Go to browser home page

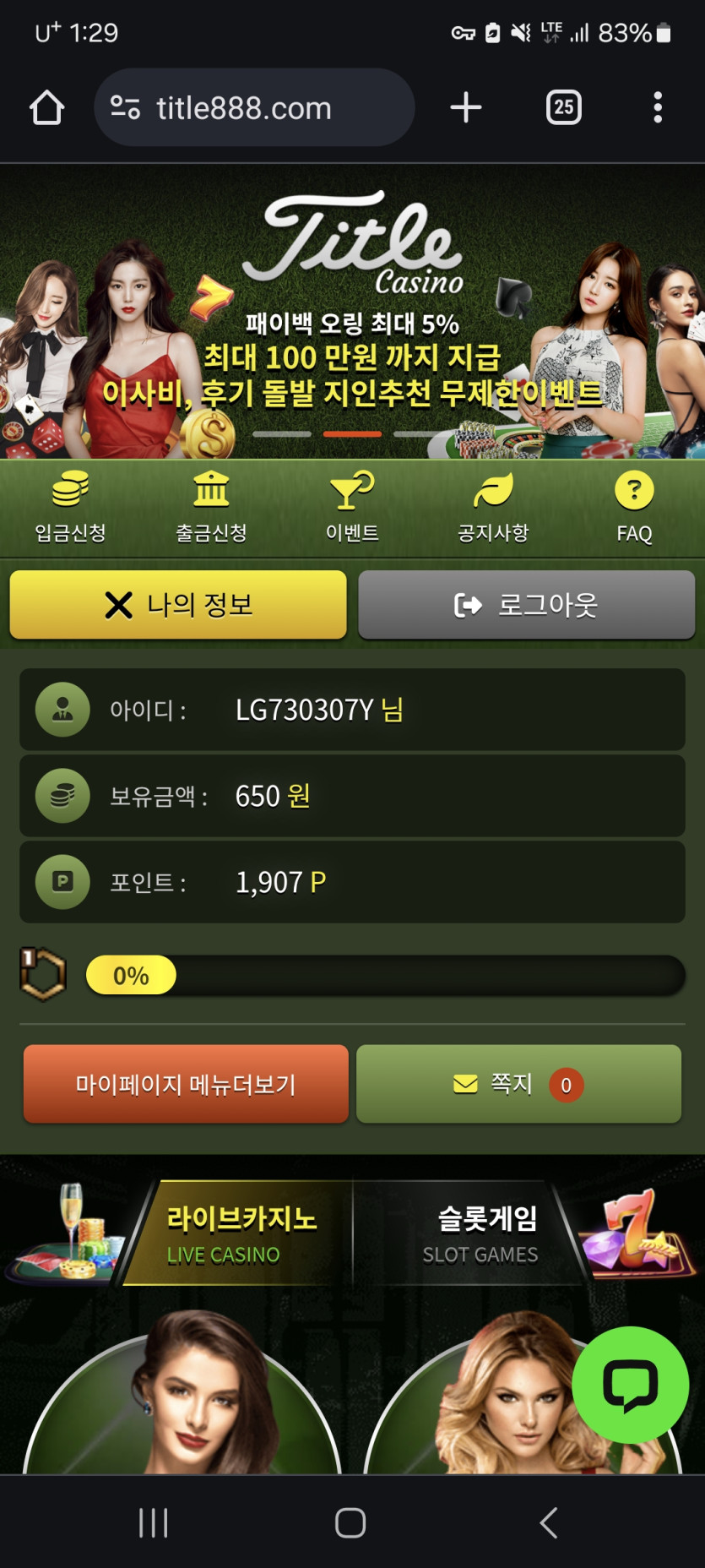[x=46, y=108]
